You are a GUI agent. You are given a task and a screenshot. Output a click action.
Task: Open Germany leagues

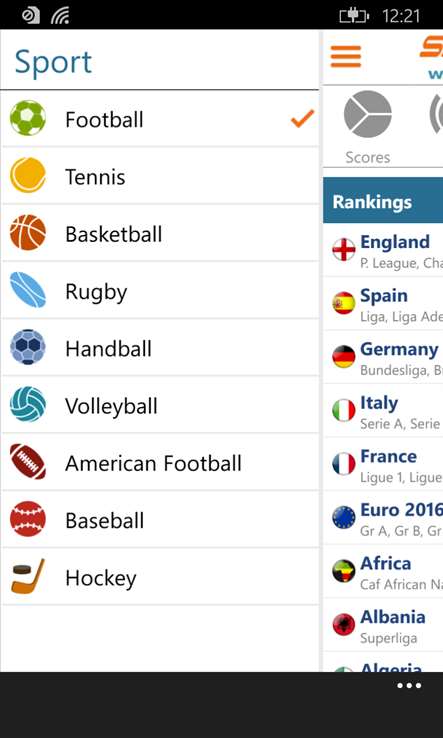click(383, 357)
